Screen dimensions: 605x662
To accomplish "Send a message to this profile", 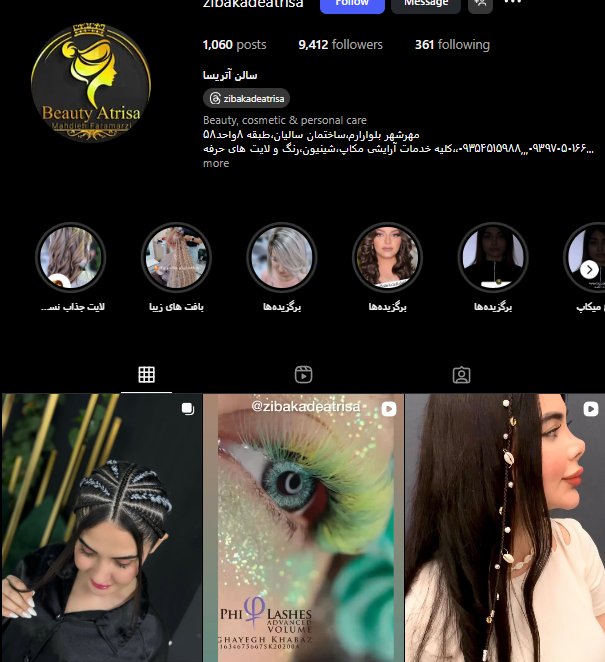I will 425,4.
